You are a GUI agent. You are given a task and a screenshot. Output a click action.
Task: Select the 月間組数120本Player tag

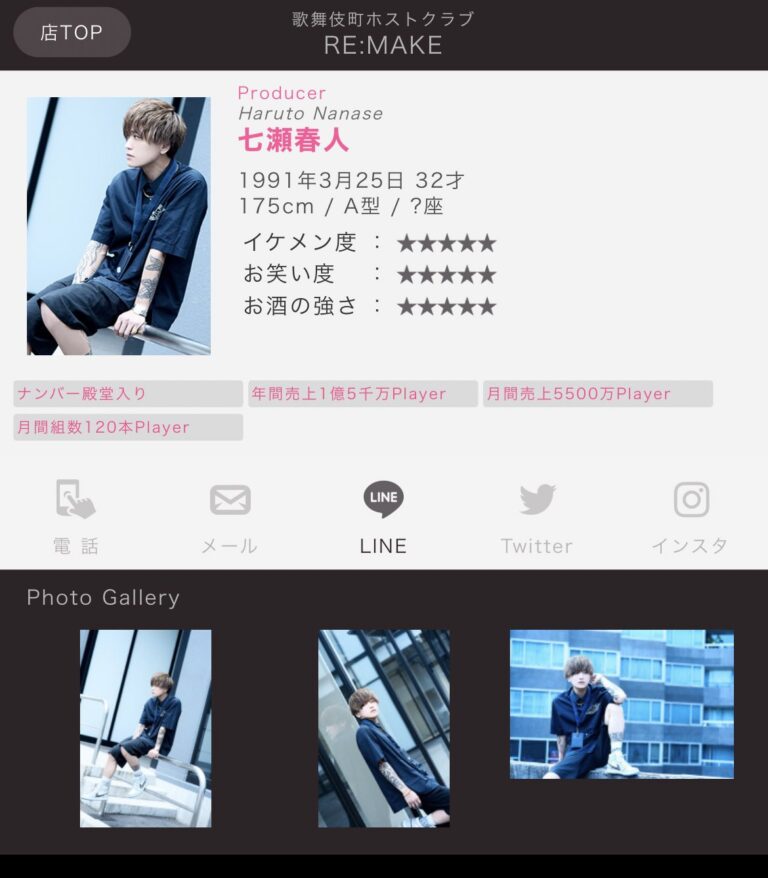[128, 427]
